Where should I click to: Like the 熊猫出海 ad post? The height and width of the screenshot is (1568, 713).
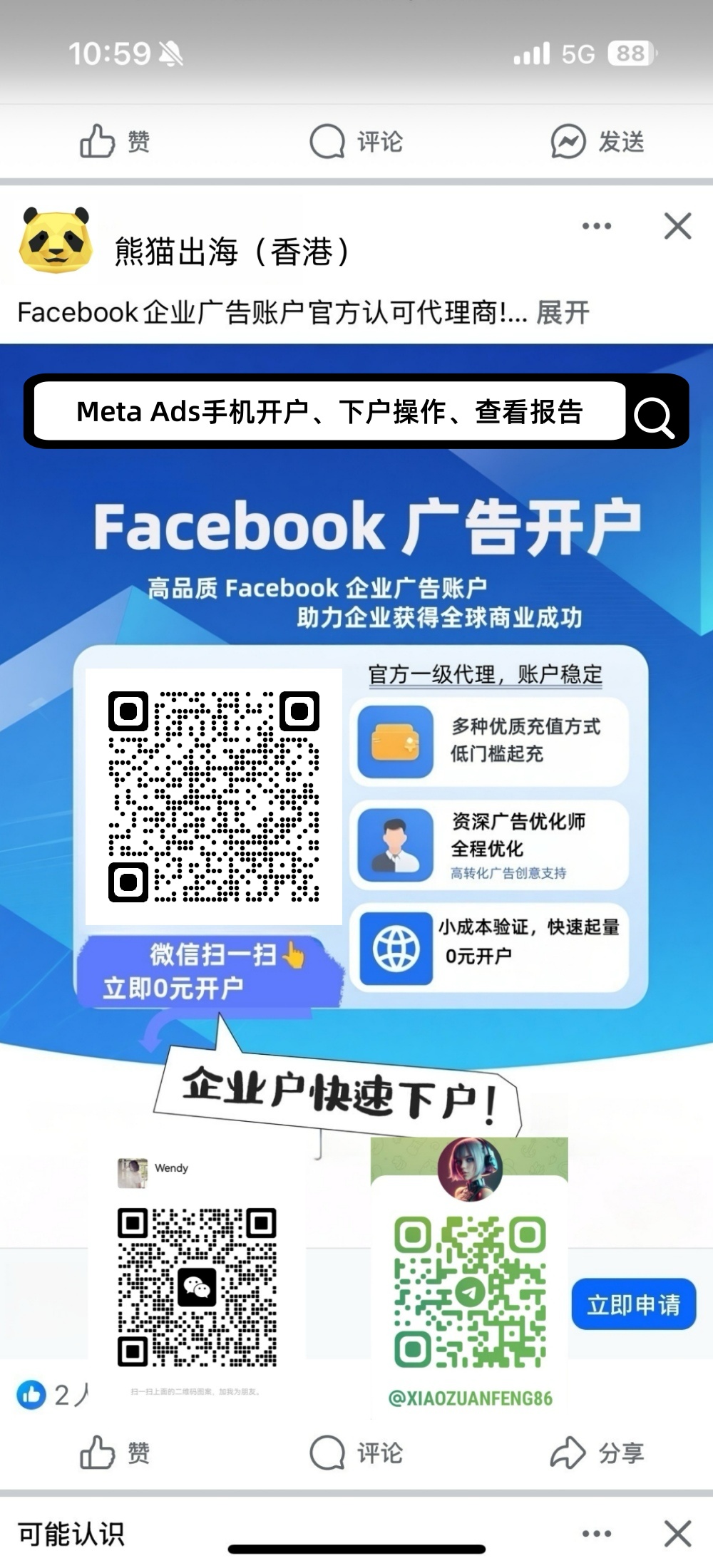click(114, 1453)
